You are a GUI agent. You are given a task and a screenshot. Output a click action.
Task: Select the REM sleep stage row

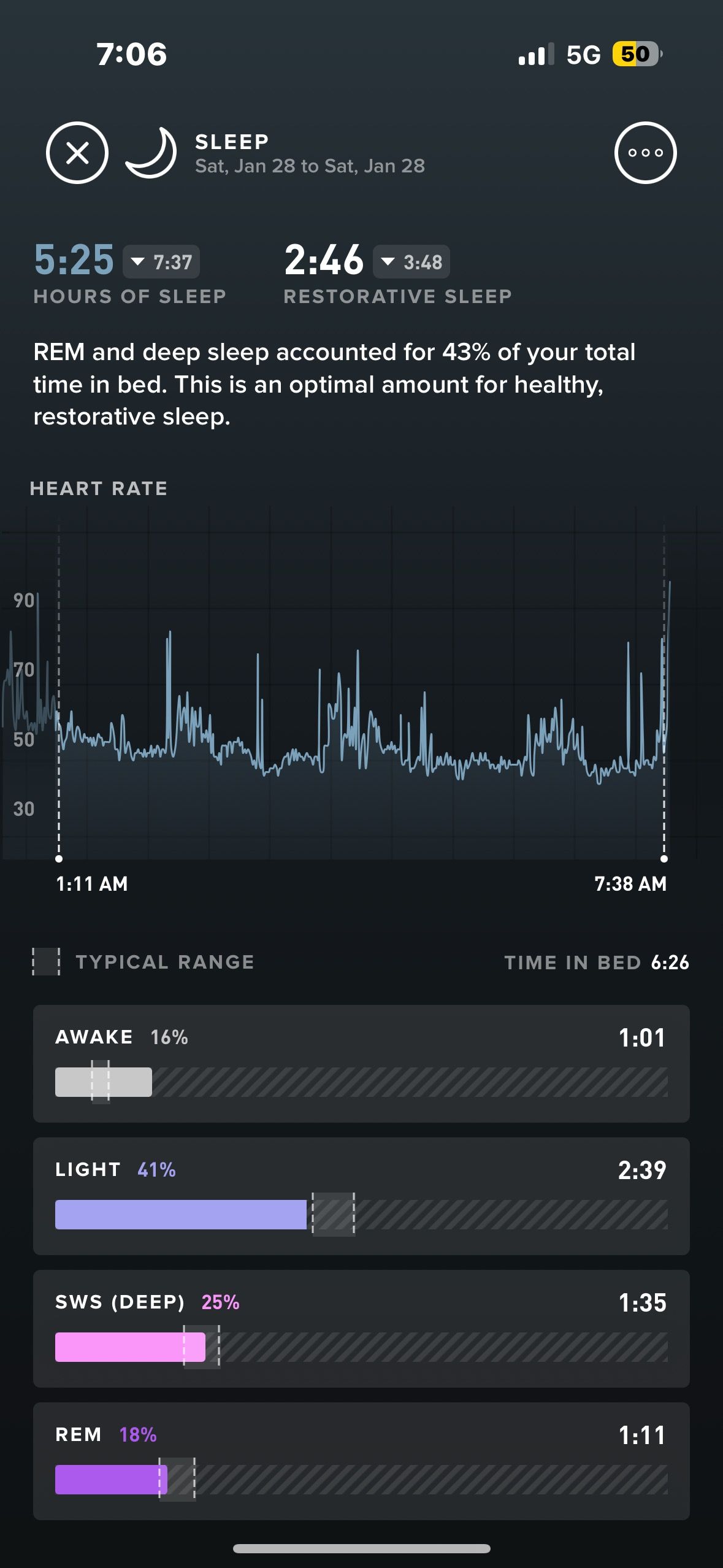(362, 1460)
